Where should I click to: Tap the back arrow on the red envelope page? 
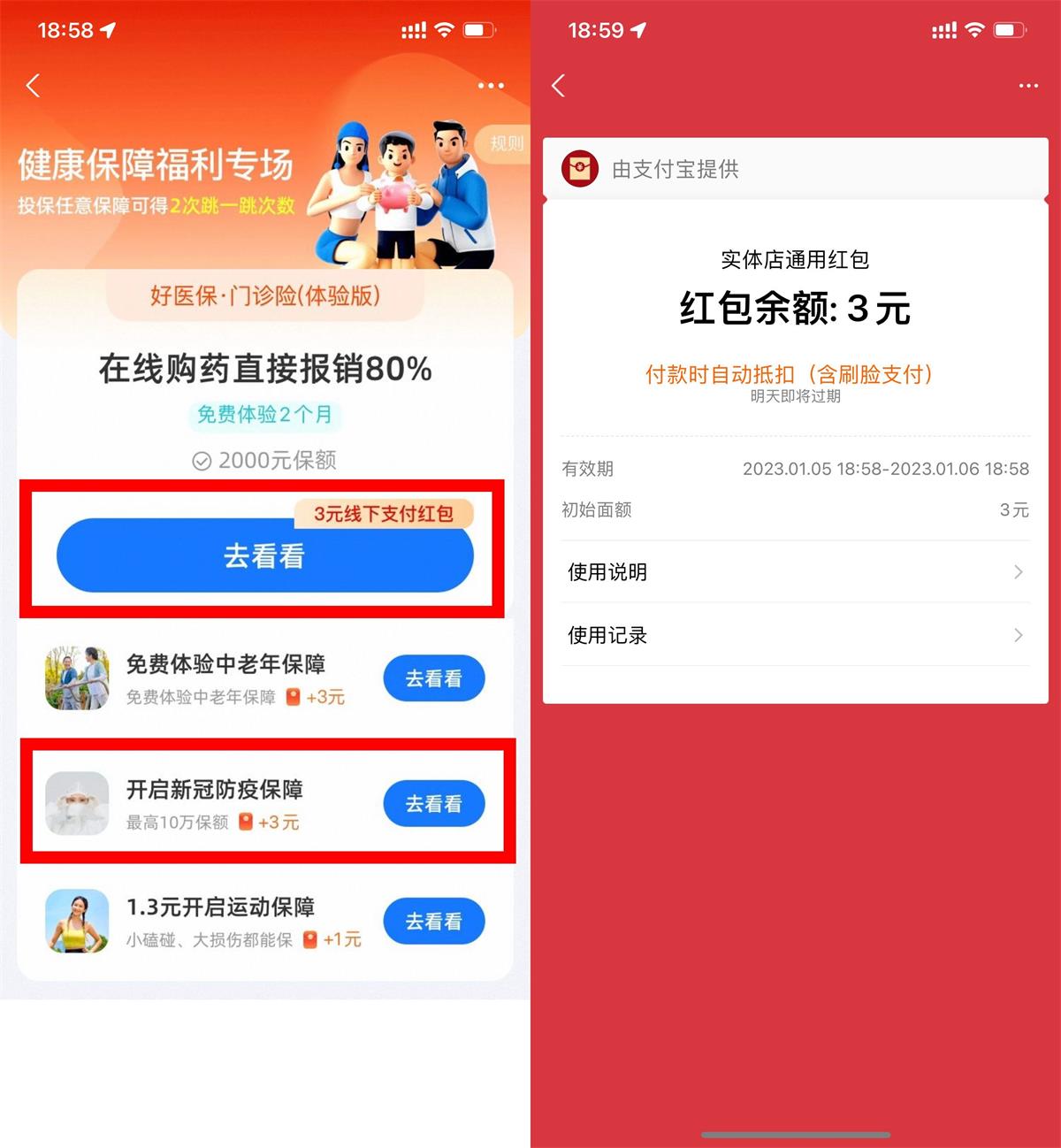559,86
